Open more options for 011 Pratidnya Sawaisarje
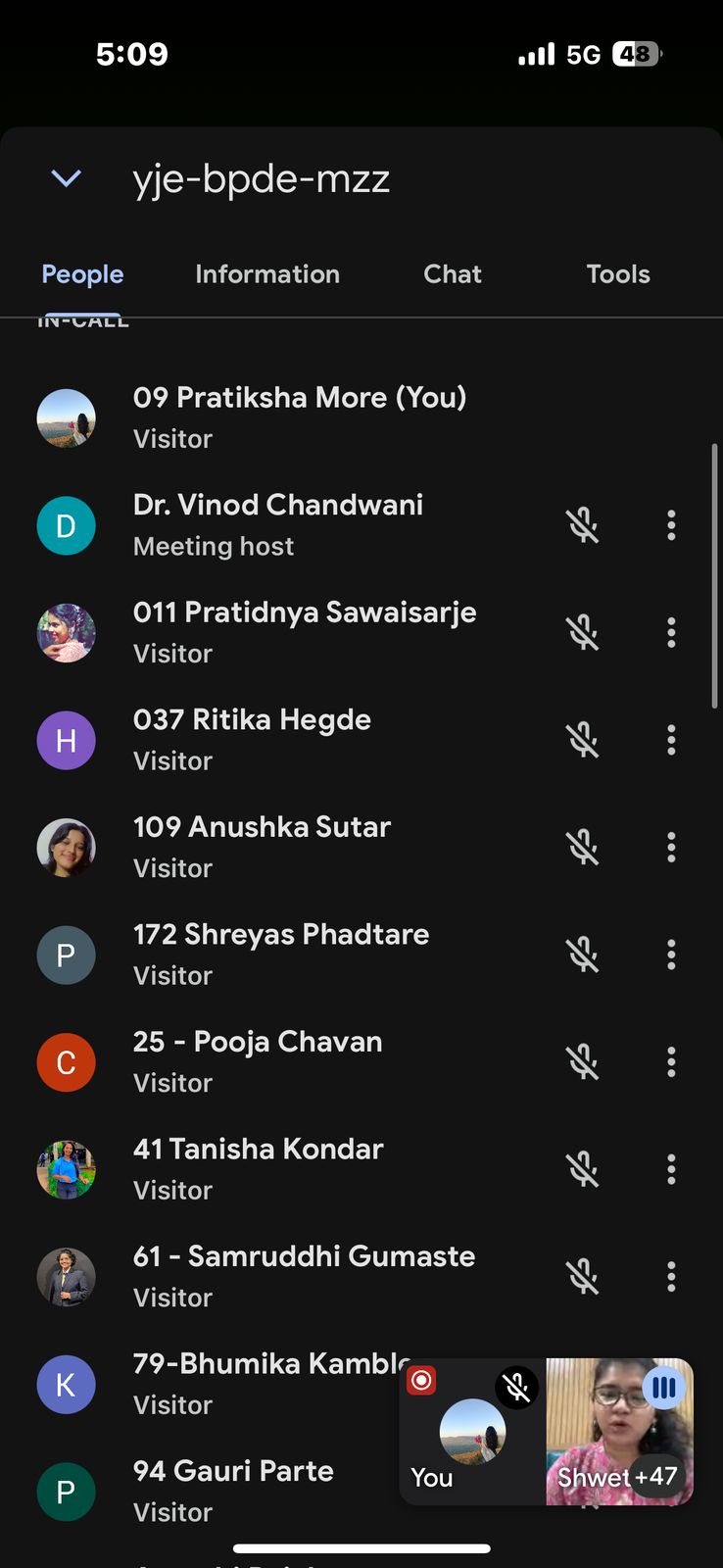Image resolution: width=723 pixels, height=1568 pixels. [x=671, y=633]
